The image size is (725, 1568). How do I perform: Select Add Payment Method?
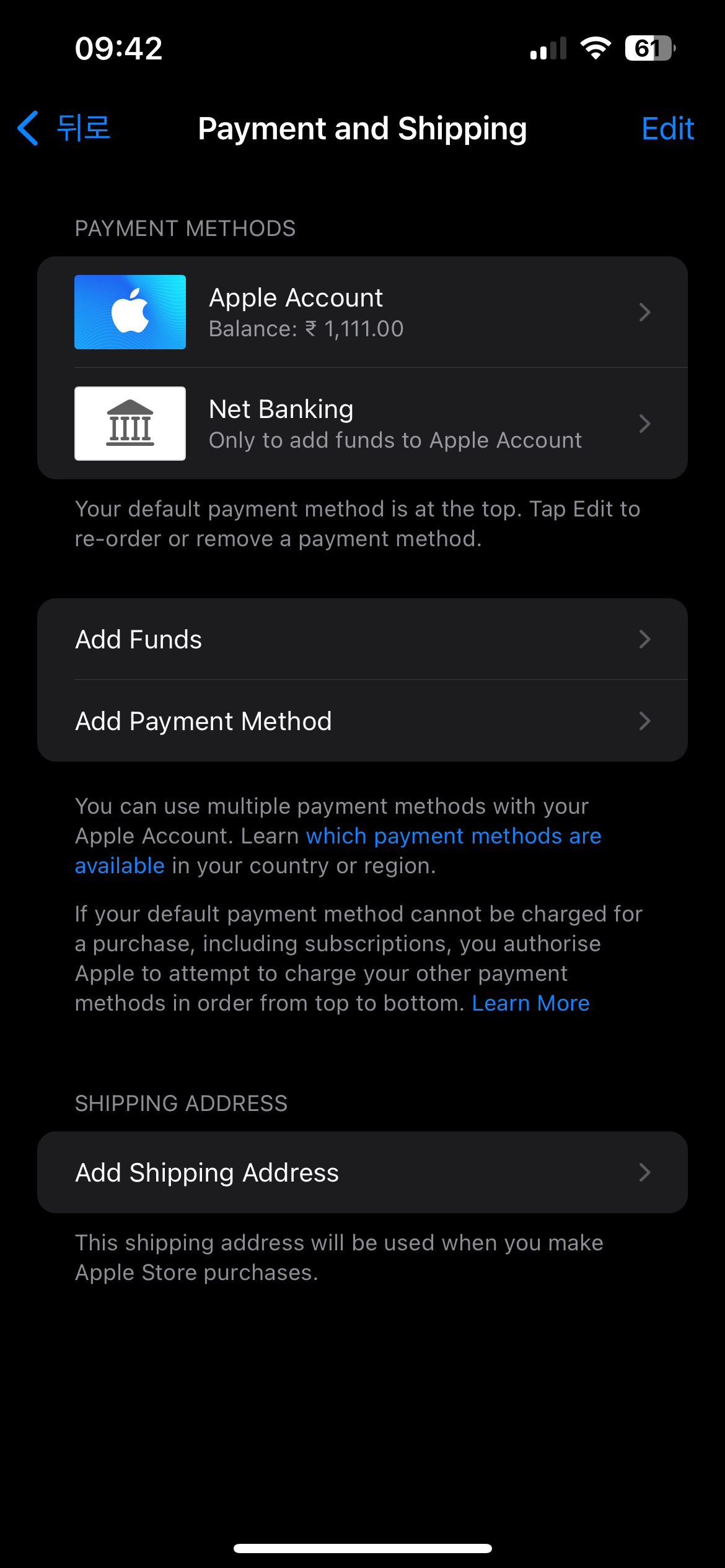point(362,721)
